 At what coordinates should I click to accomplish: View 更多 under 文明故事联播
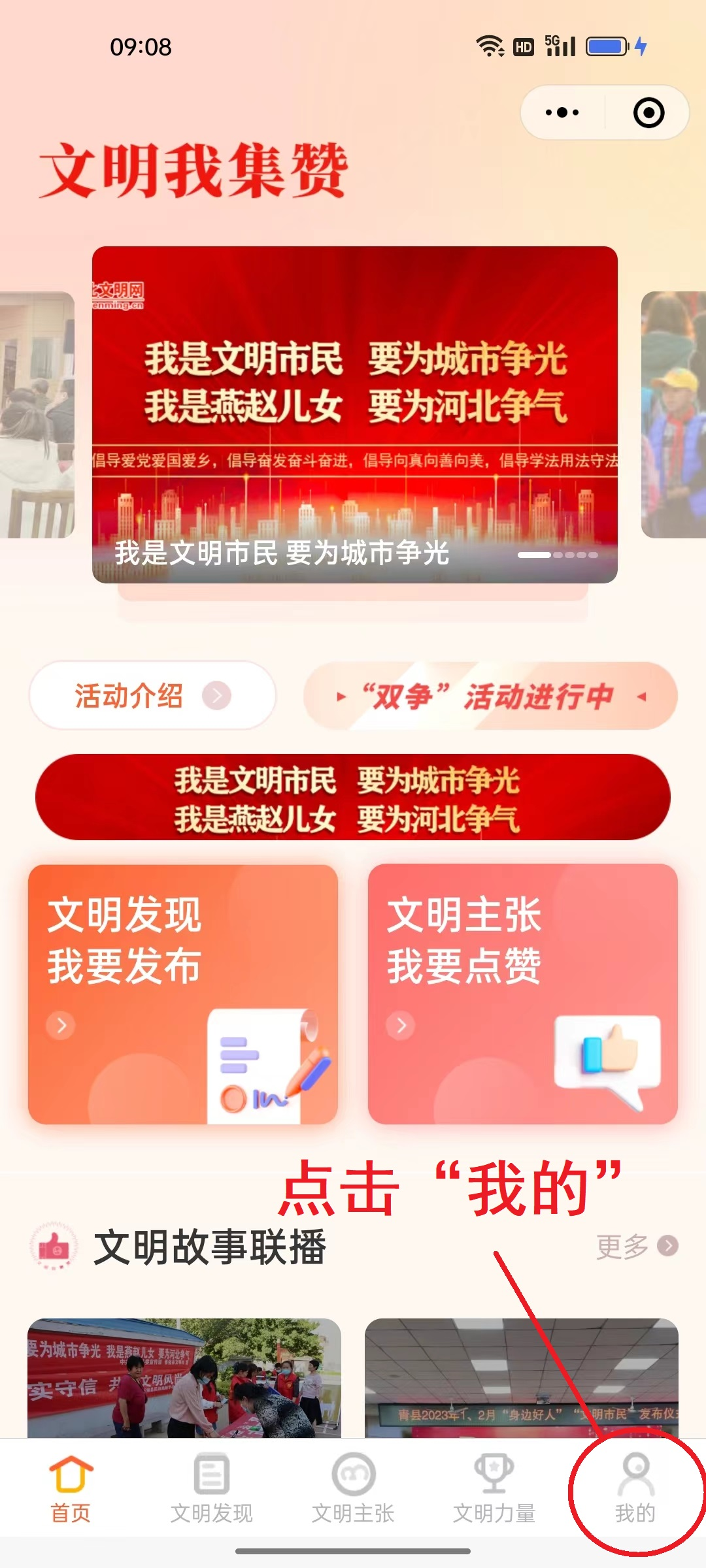click(636, 1246)
